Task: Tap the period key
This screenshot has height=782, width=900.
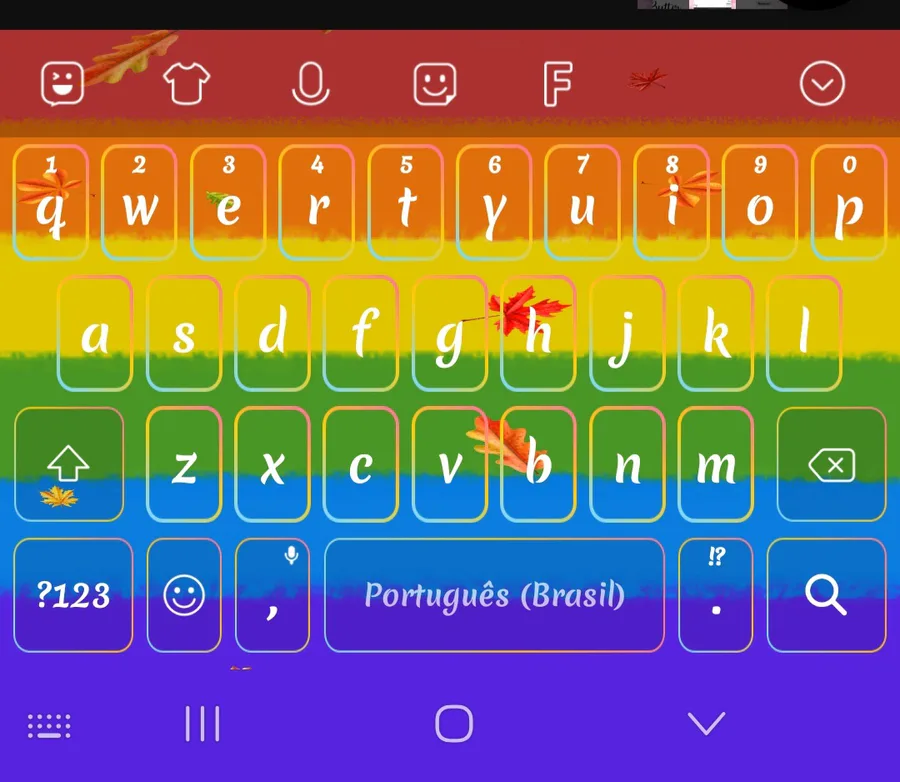Action: [715, 595]
